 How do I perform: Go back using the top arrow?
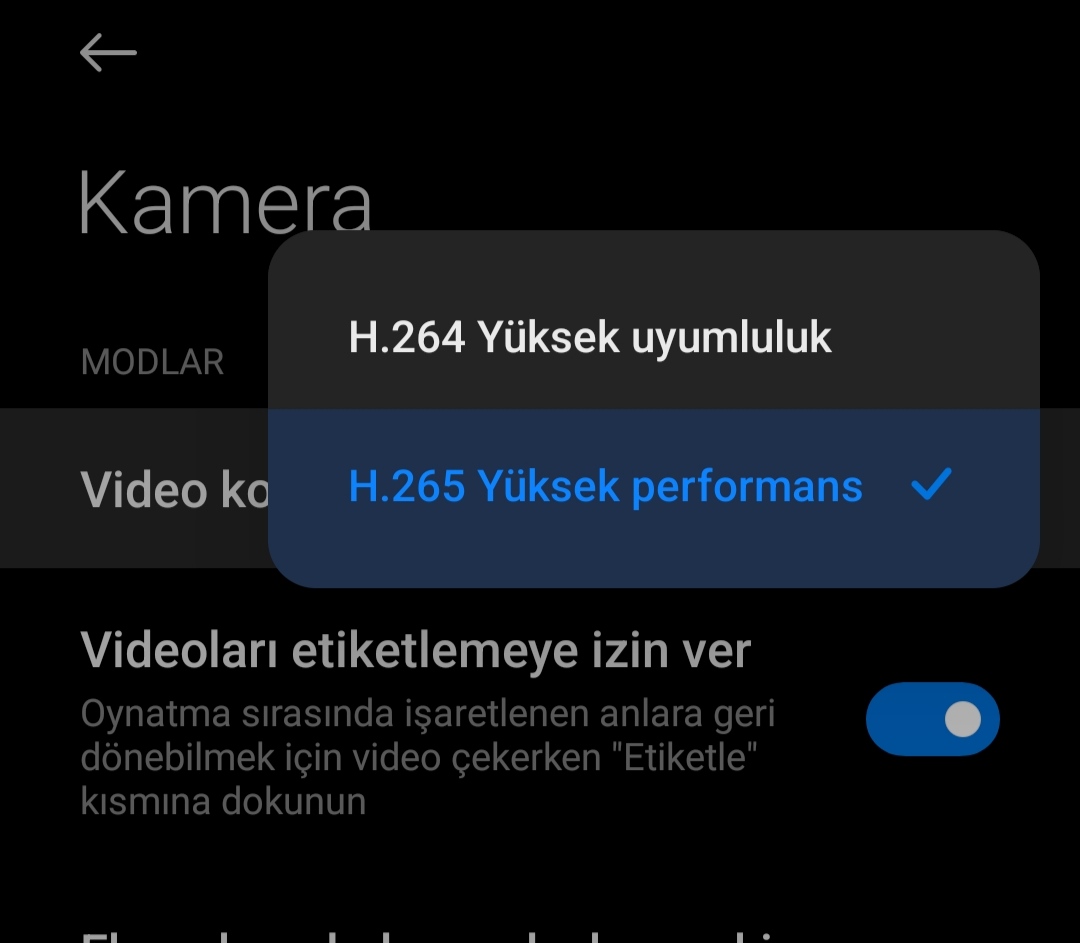(108, 53)
